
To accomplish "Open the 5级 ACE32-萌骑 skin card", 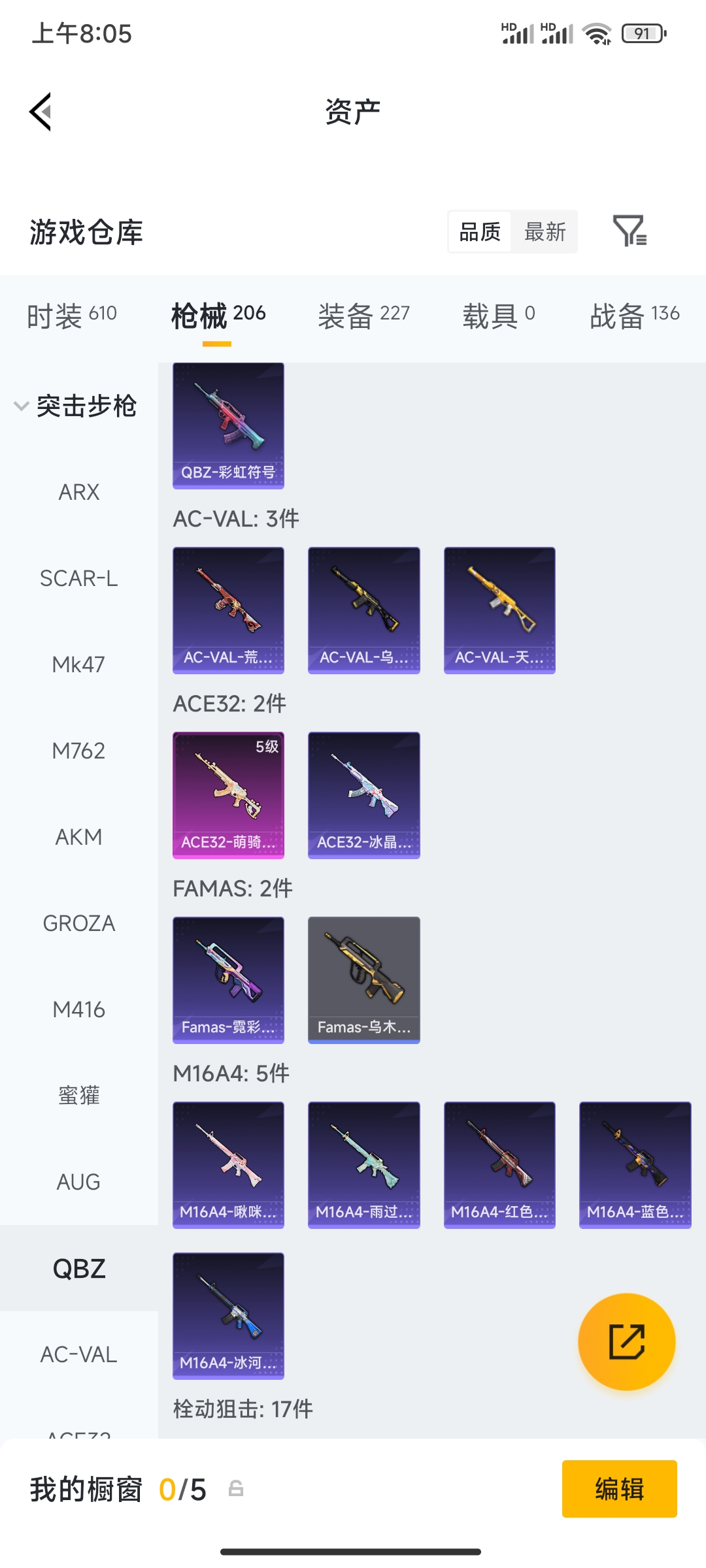I will tap(228, 795).
